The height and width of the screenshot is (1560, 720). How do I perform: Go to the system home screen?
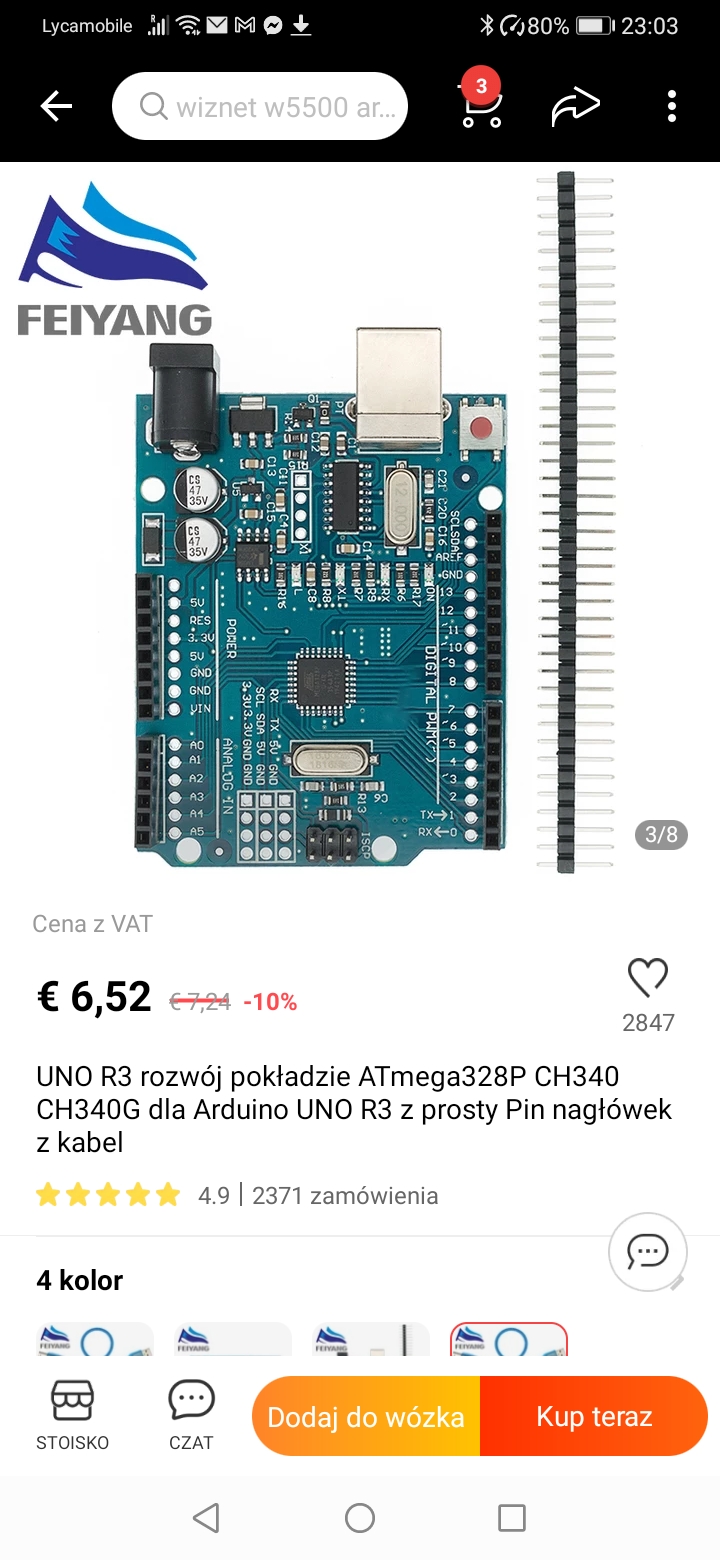point(360,1518)
